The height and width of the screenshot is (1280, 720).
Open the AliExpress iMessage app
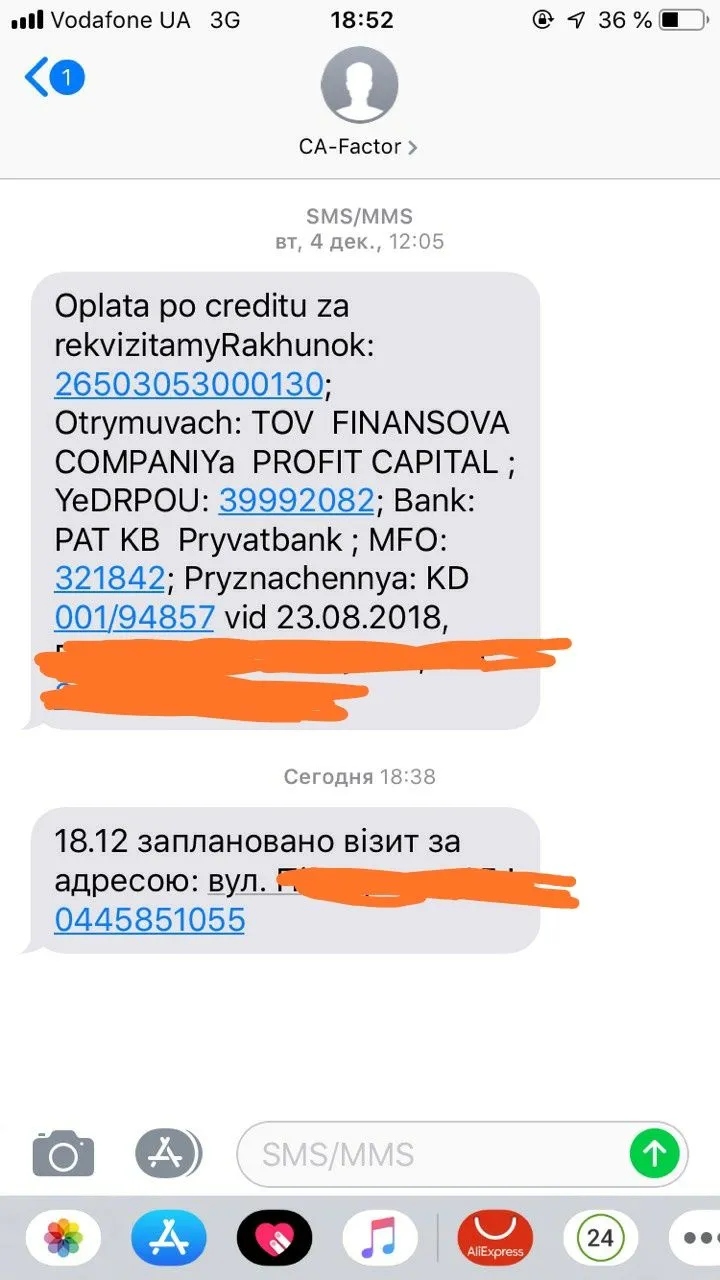coord(494,1239)
